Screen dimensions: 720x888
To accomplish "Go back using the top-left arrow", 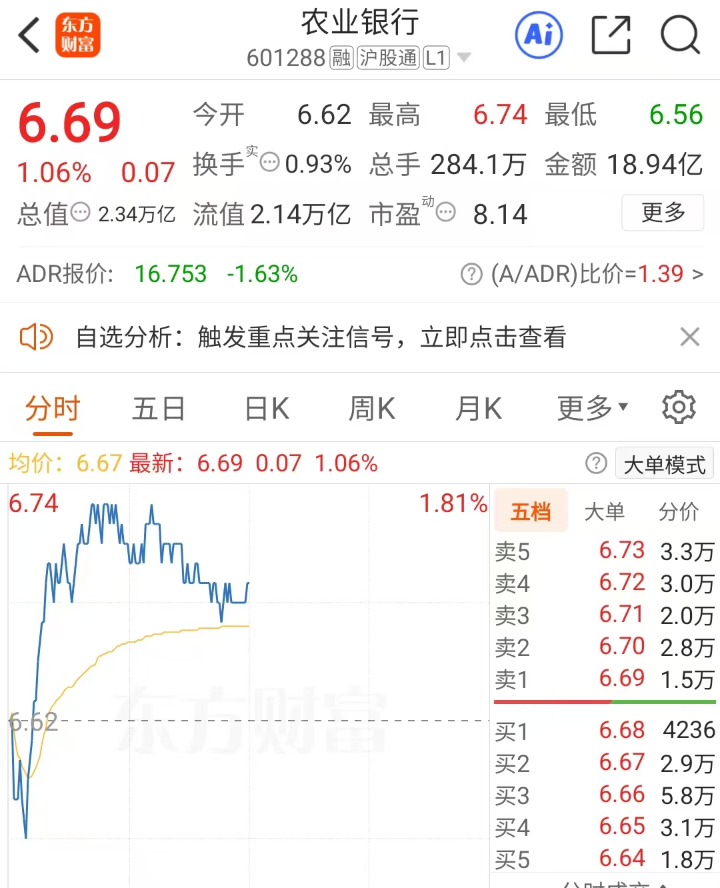I will click(29, 35).
